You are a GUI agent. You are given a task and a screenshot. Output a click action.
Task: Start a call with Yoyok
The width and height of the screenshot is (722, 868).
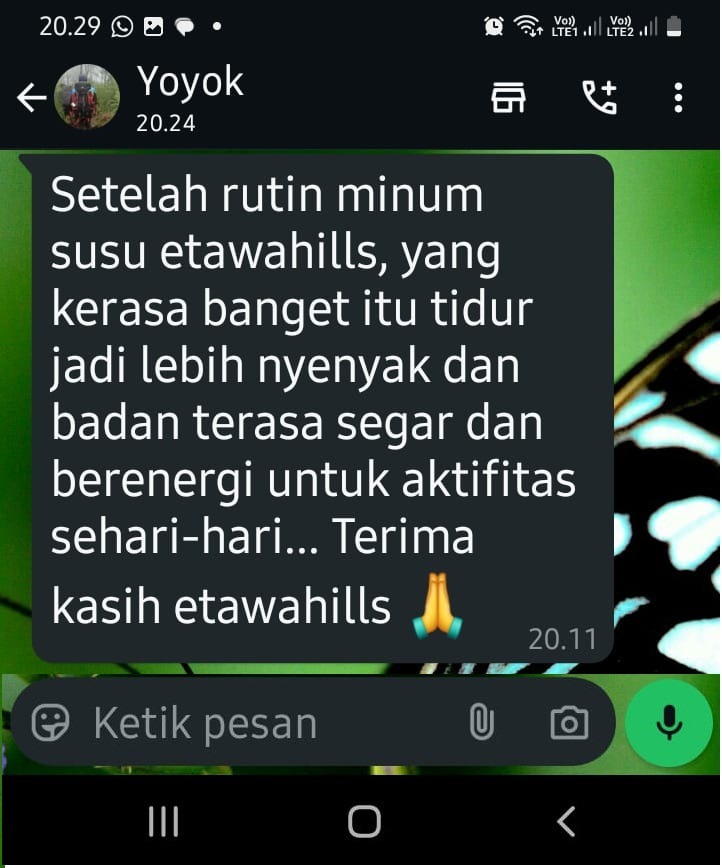click(x=599, y=97)
